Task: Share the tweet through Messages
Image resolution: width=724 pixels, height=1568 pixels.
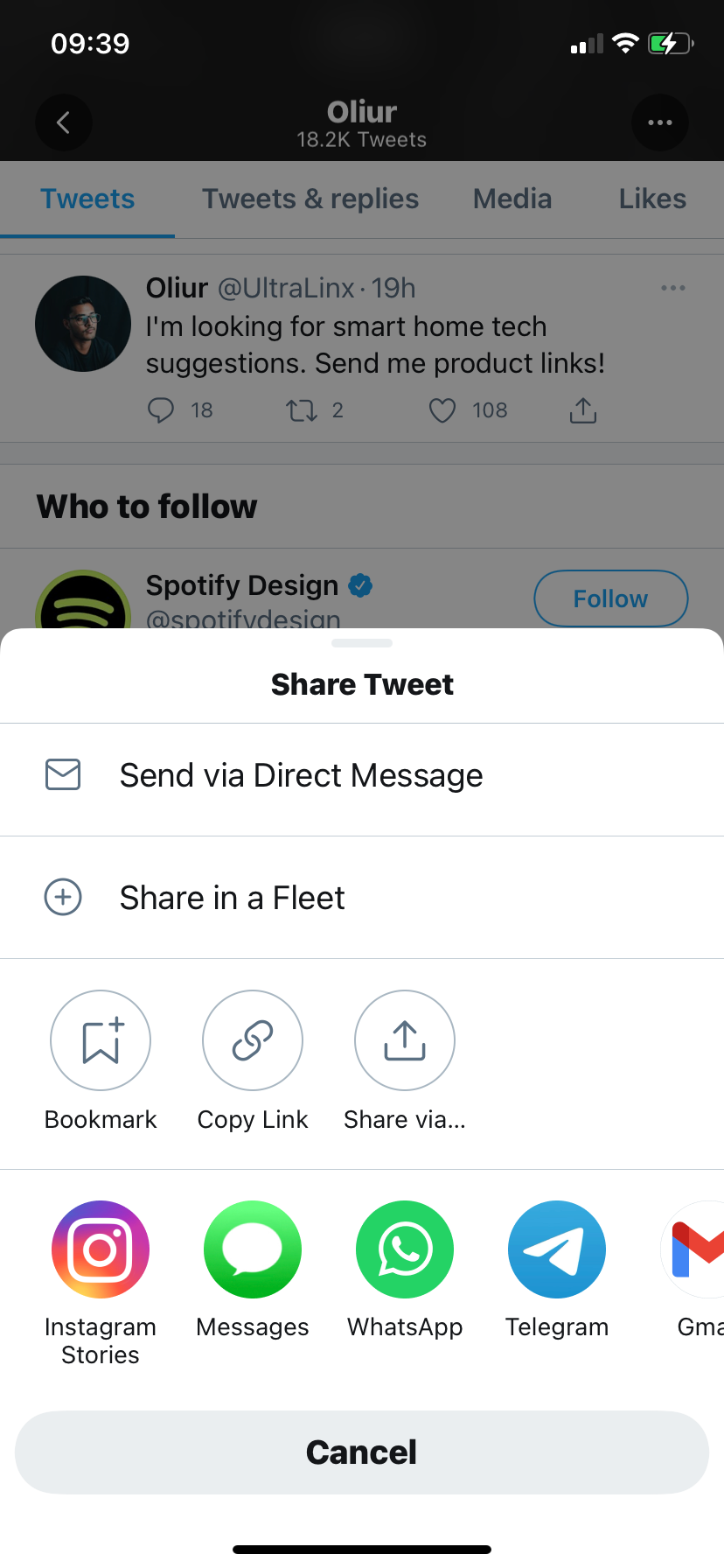Action: tap(253, 1249)
